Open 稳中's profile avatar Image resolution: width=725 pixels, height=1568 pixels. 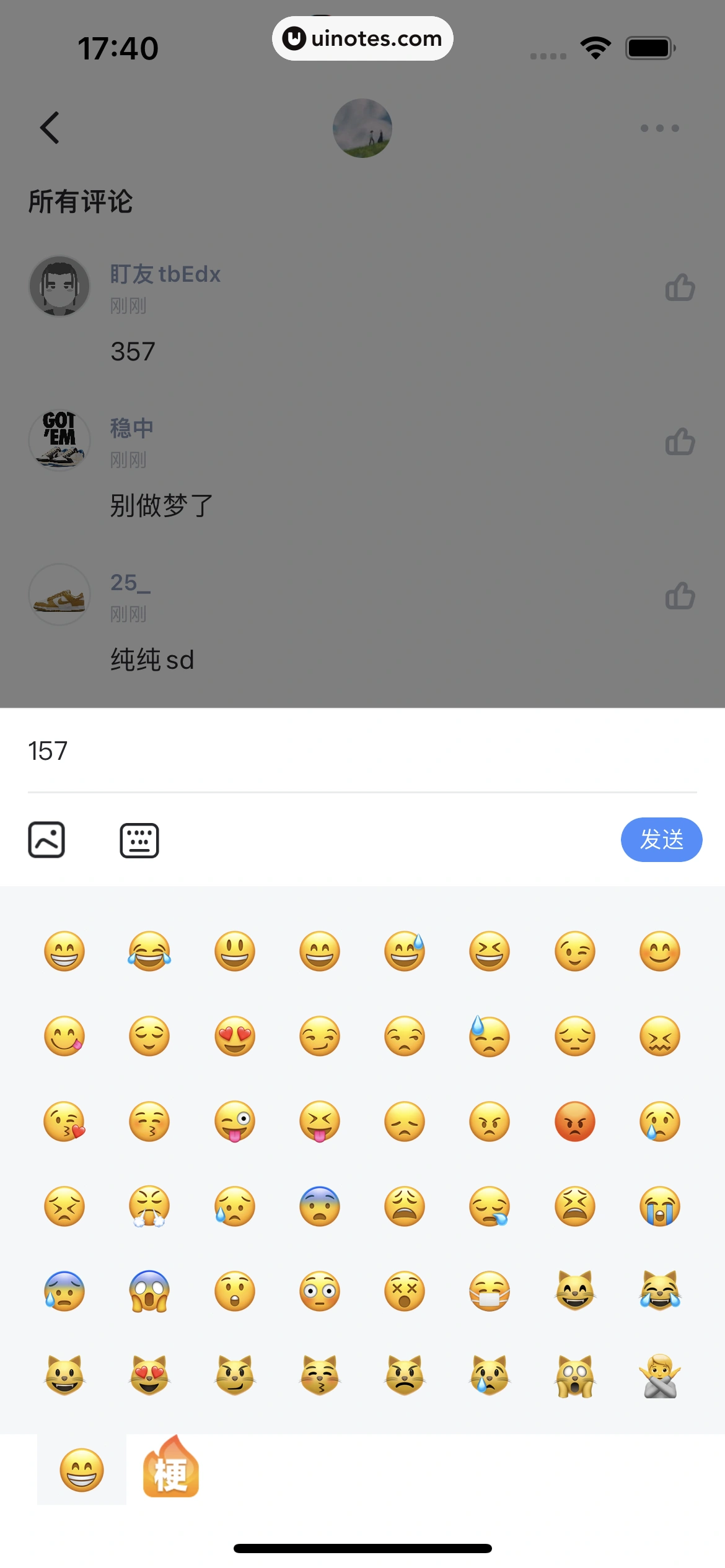(x=59, y=440)
